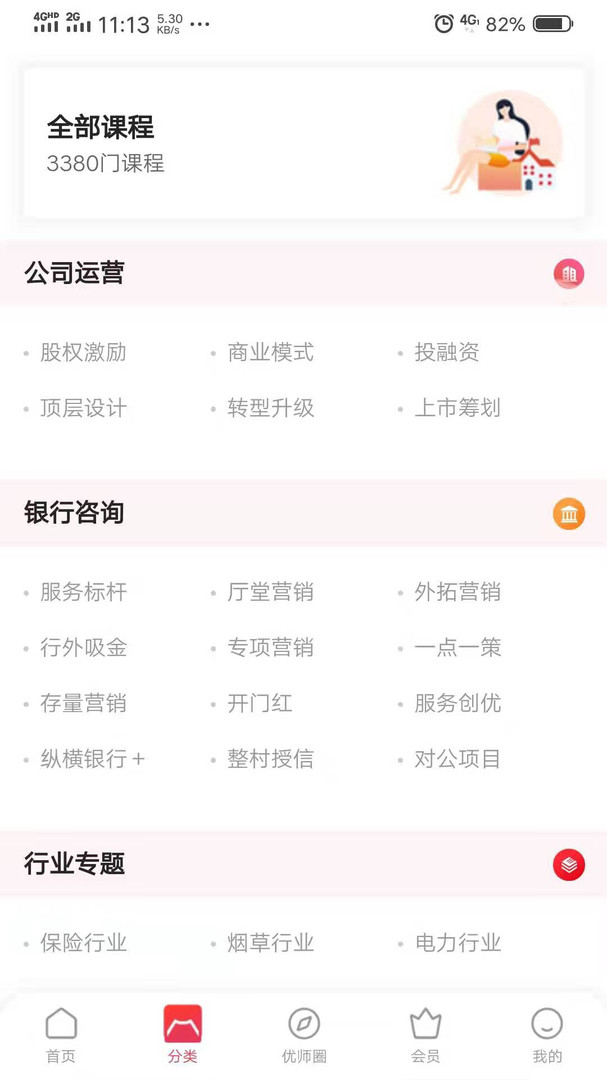View the 顶层设计 category
607x1080 pixels.
tap(83, 408)
